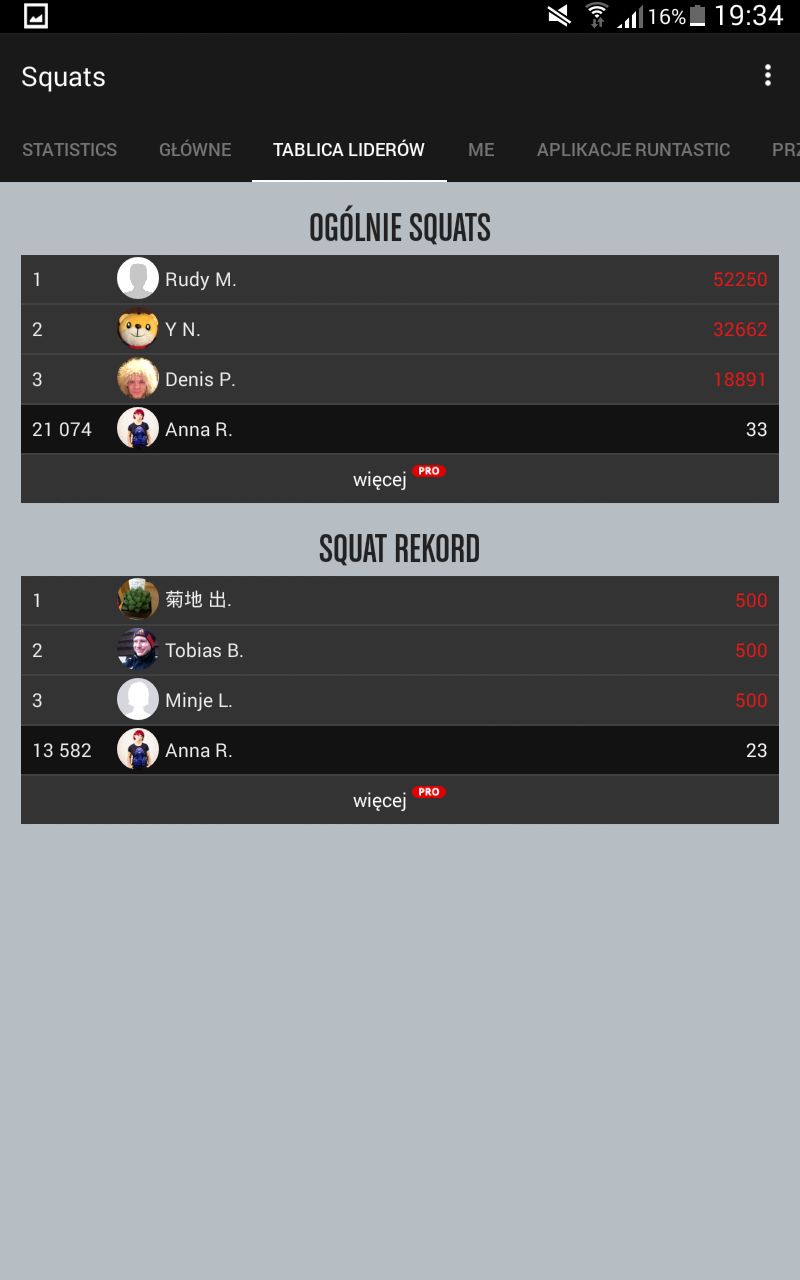Open Rudy M.'s leaderboard entry
800x1280 pixels.
click(400, 280)
